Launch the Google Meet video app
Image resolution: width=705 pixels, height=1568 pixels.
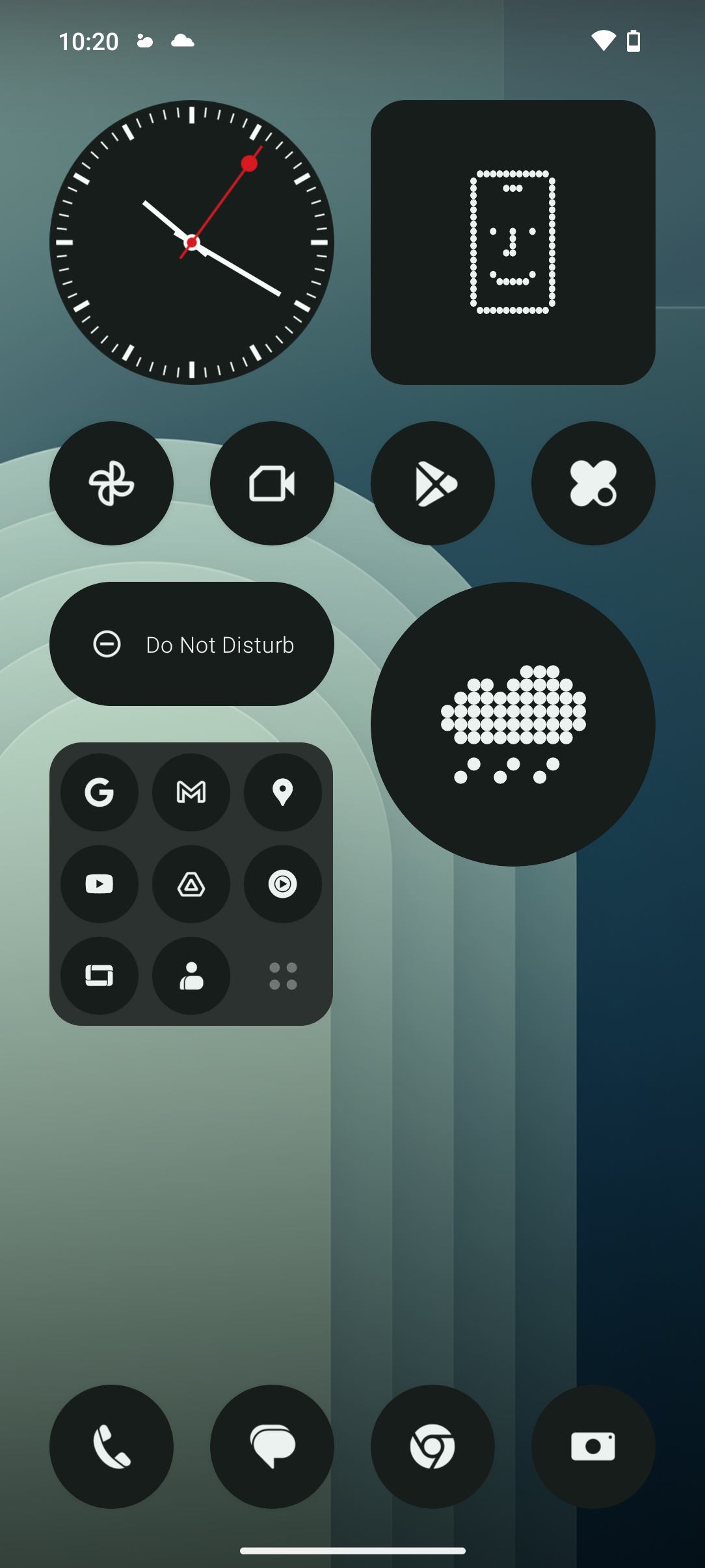pos(272,483)
